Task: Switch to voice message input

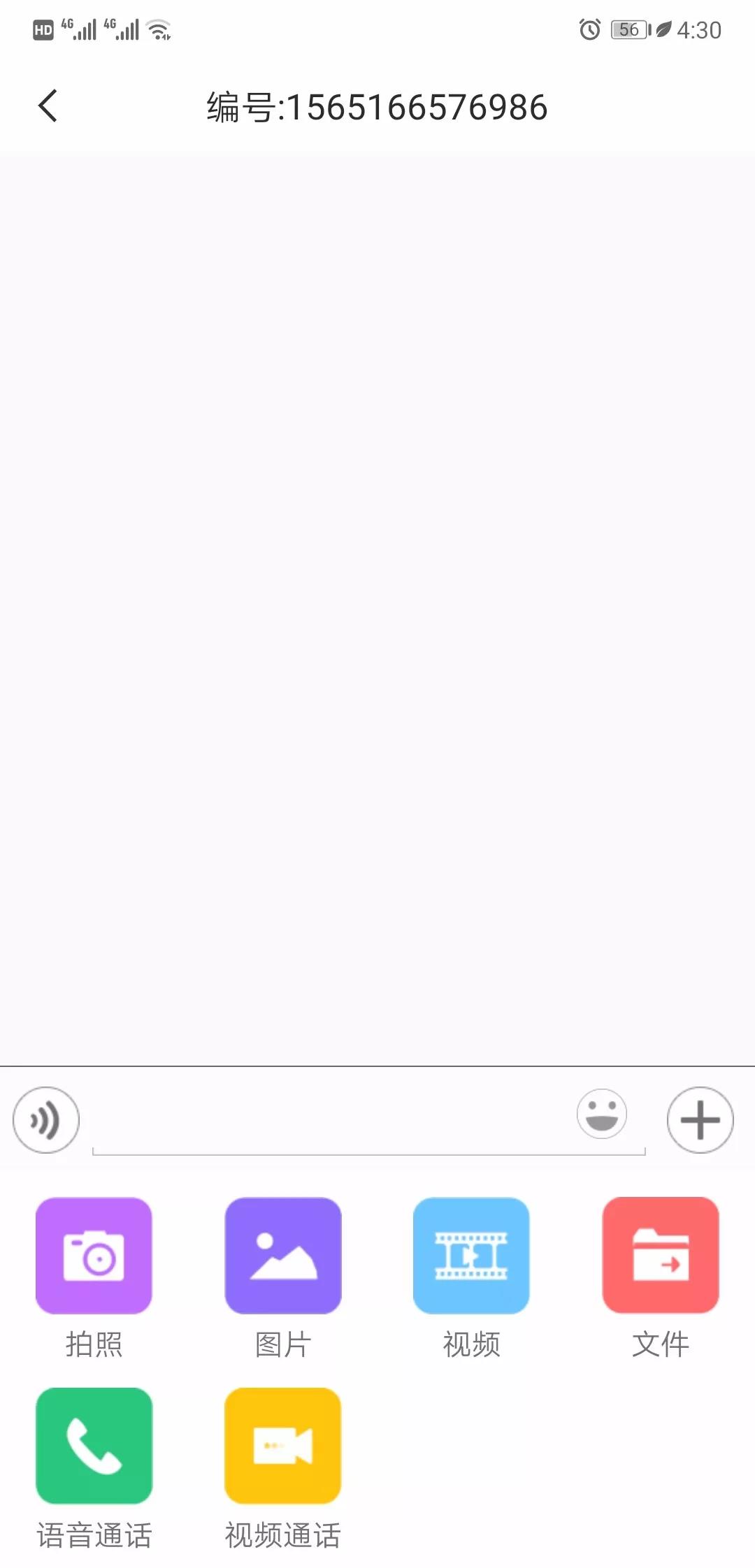Action: click(x=46, y=1120)
